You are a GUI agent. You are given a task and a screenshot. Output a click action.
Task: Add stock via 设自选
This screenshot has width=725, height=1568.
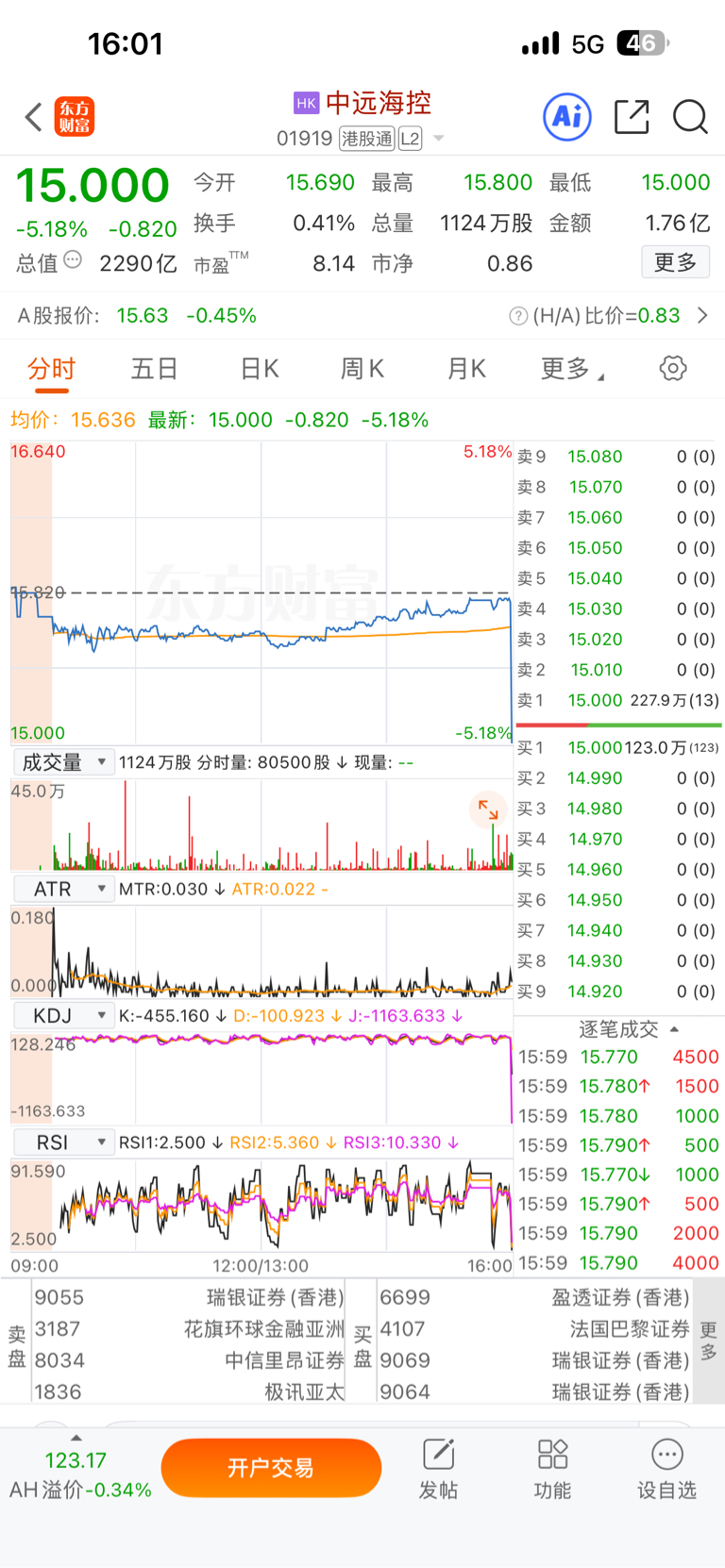pos(666,1470)
